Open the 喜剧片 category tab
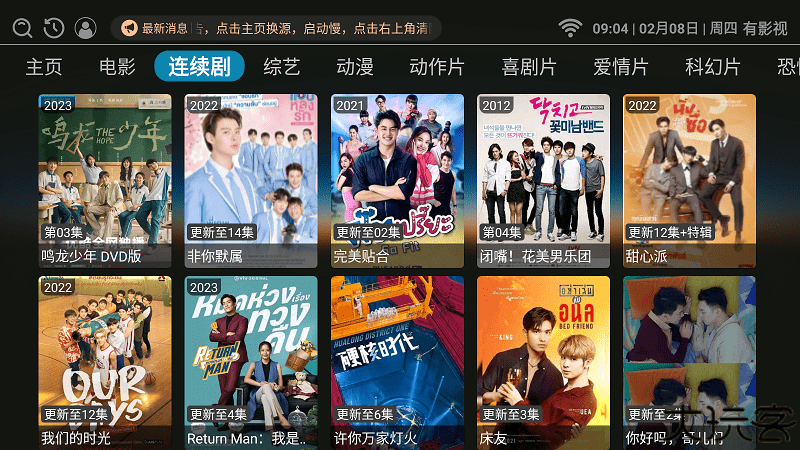Screen dimensions: 800x450 [529, 67]
